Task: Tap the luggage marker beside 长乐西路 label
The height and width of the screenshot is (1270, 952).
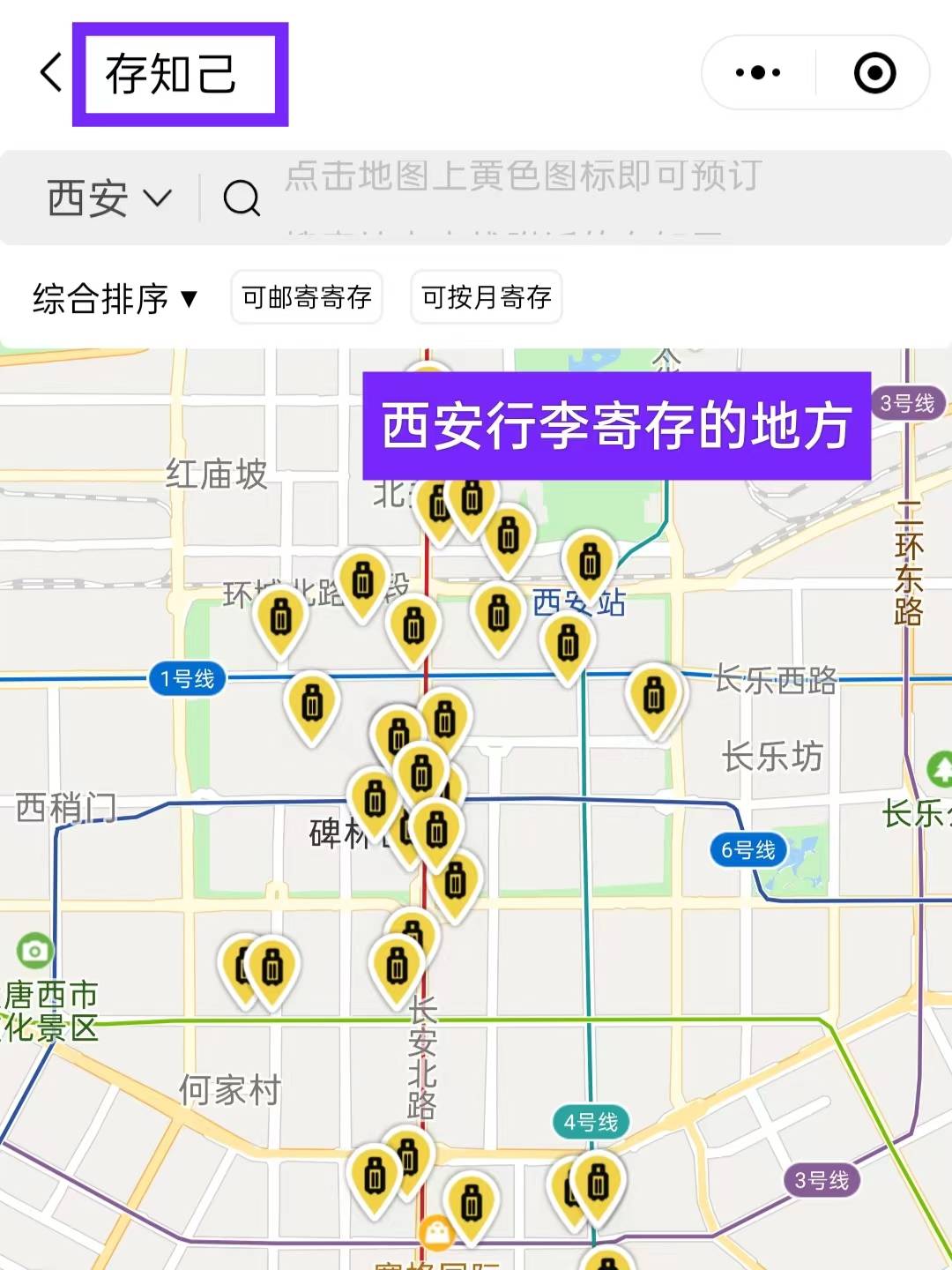Action: [x=654, y=697]
